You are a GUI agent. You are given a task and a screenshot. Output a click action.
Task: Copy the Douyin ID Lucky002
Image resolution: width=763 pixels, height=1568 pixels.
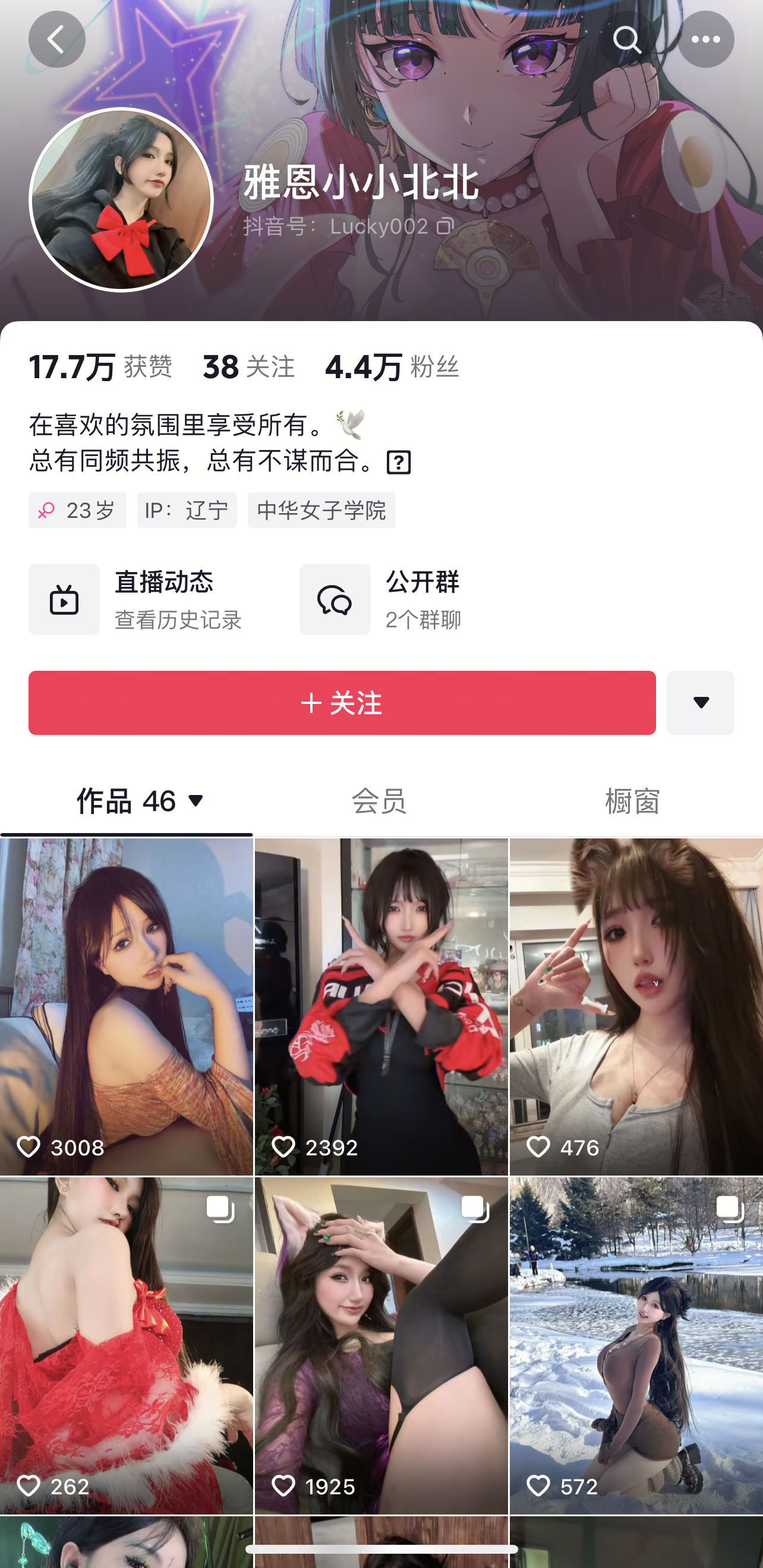(x=444, y=227)
